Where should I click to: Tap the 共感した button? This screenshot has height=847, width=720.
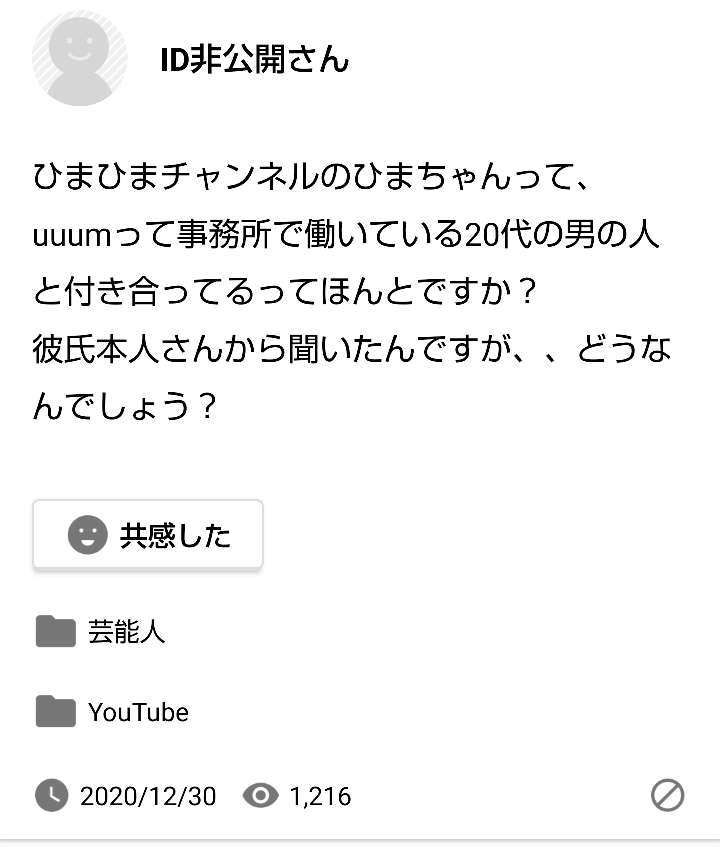click(x=148, y=535)
